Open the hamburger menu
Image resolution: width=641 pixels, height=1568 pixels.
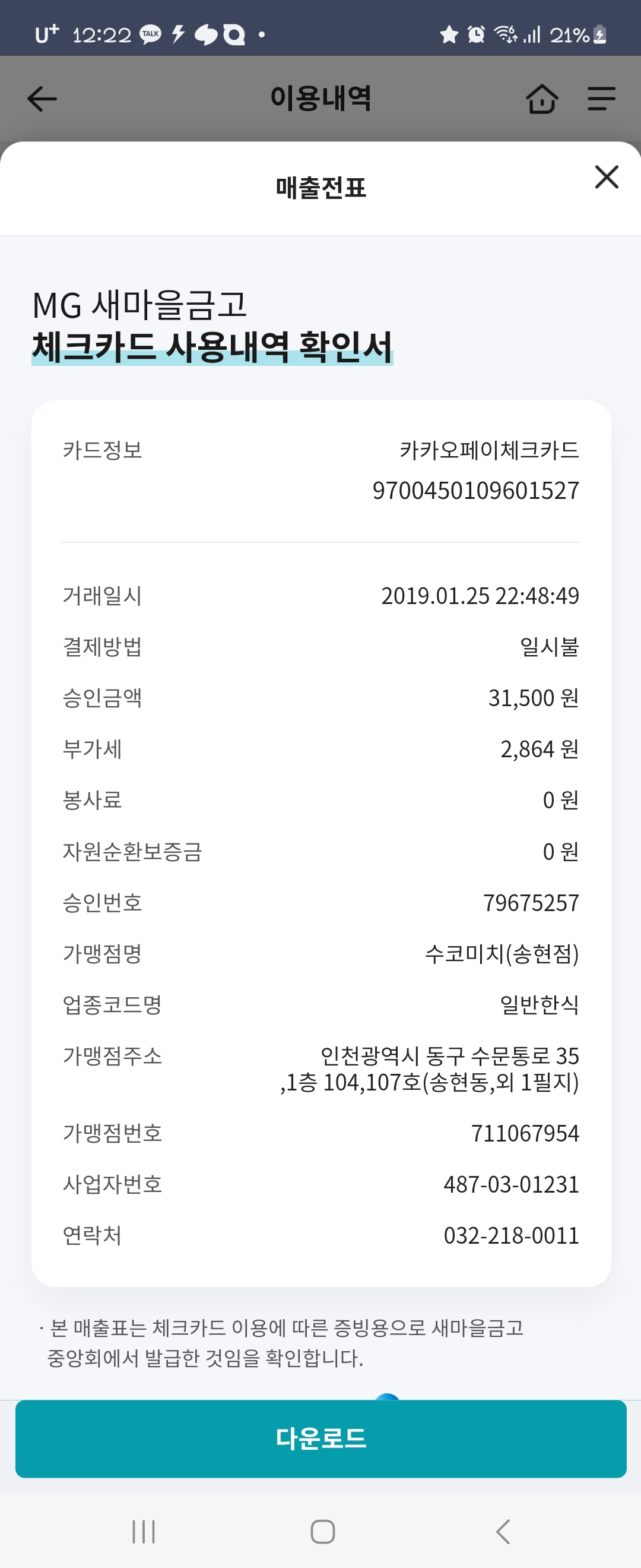(x=601, y=99)
